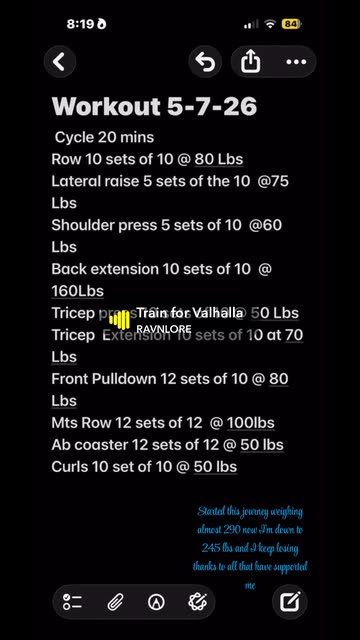Share this workout note
Viewport: 360px width, 640px height.
(250, 62)
